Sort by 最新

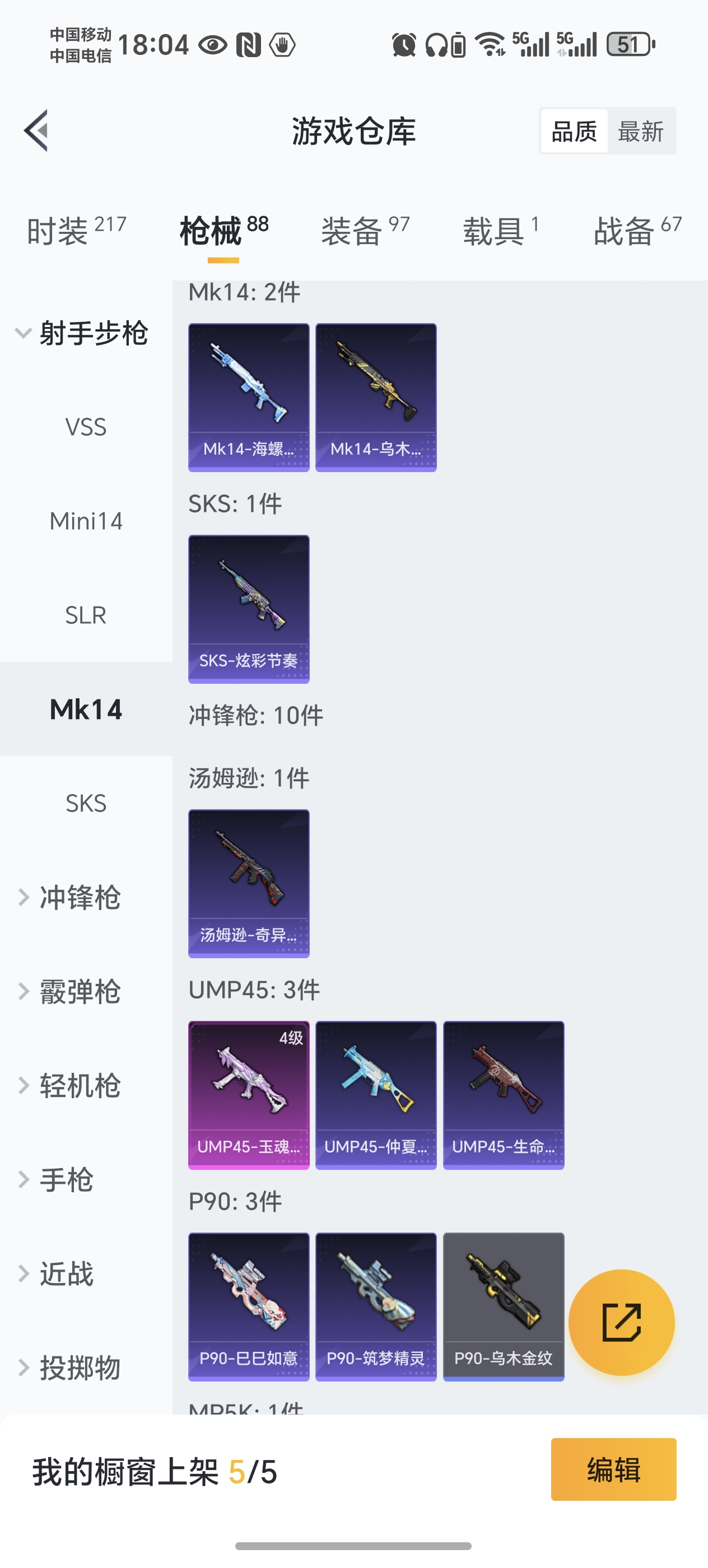coord(640,132)
